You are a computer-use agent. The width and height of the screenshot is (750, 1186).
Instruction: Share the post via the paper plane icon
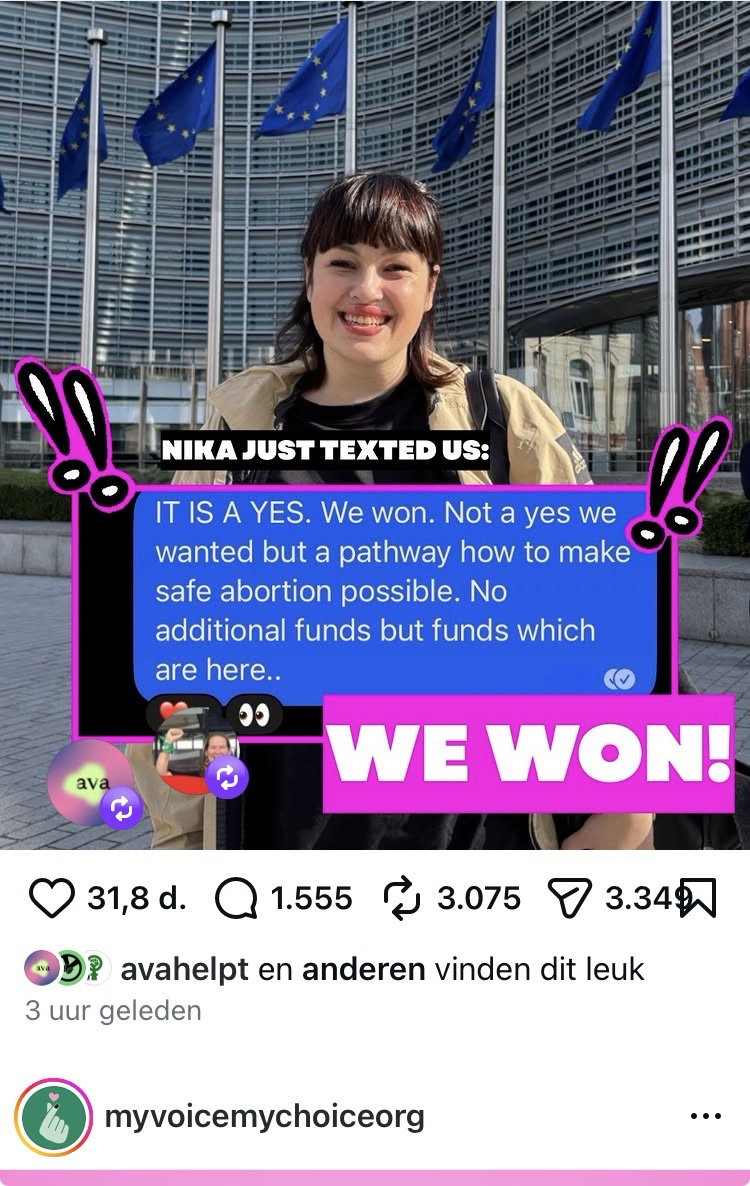coord(572,898)
